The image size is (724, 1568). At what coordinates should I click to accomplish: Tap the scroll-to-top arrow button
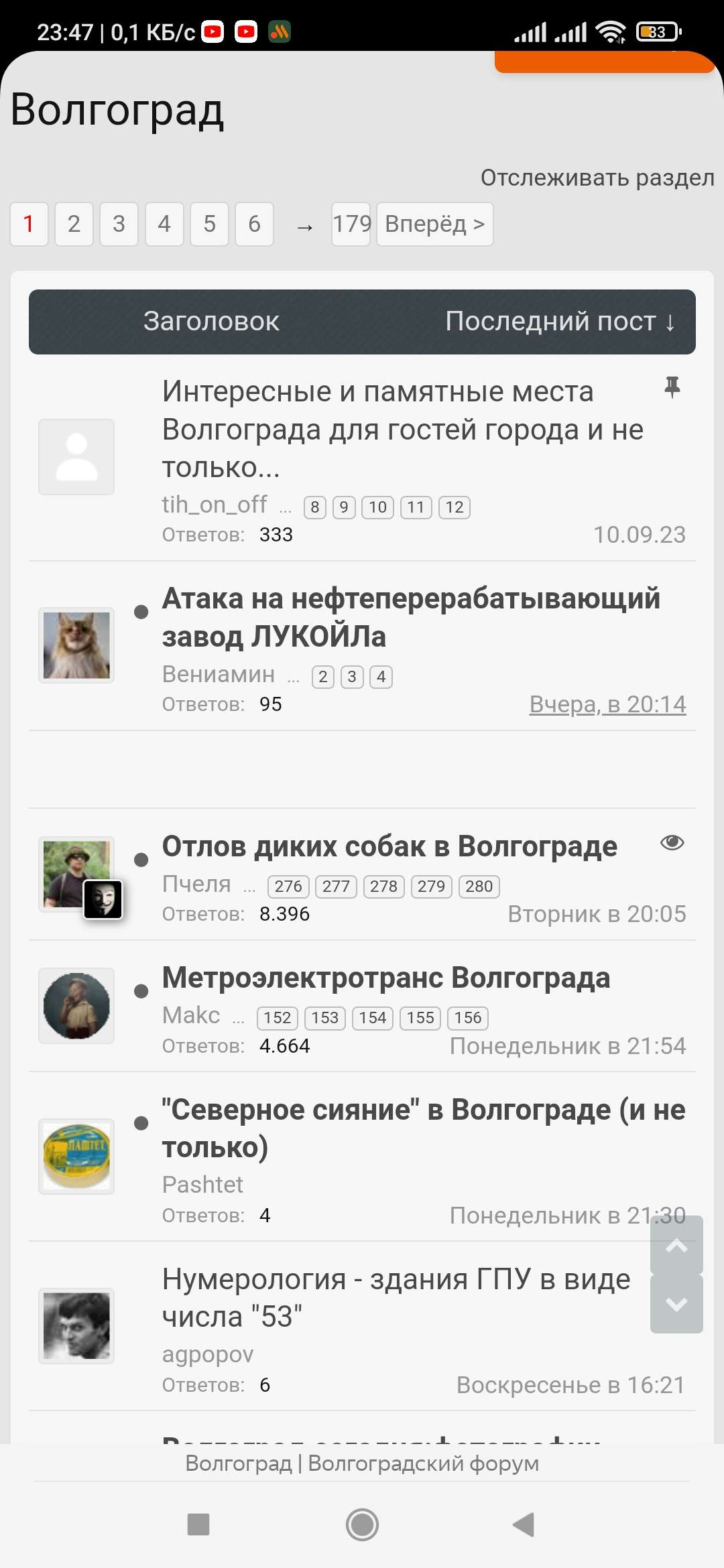(676, 1246)
